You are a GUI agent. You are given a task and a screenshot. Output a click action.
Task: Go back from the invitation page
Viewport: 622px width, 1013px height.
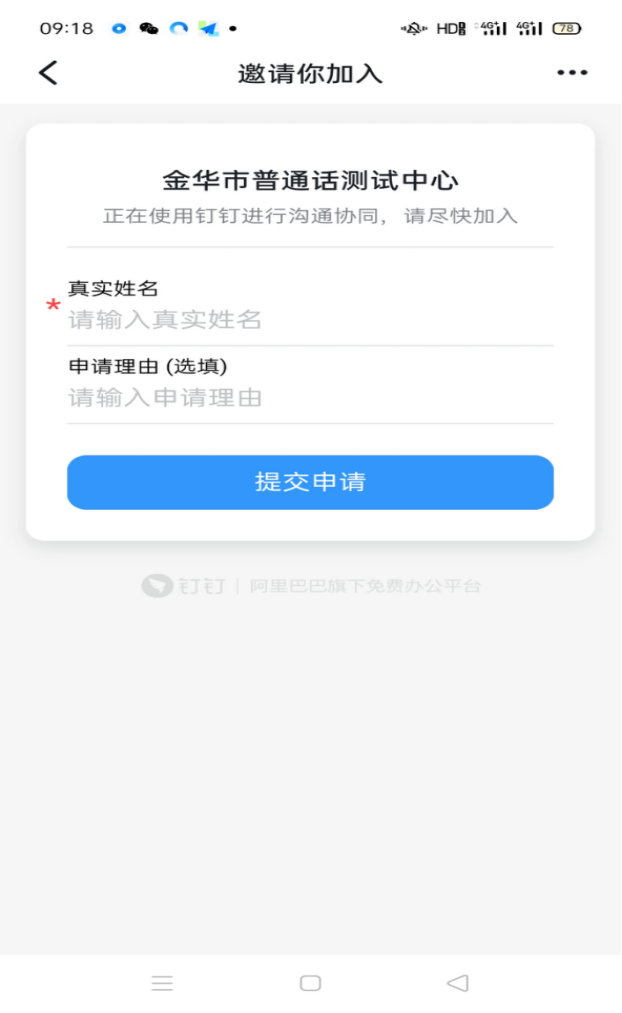48,73
